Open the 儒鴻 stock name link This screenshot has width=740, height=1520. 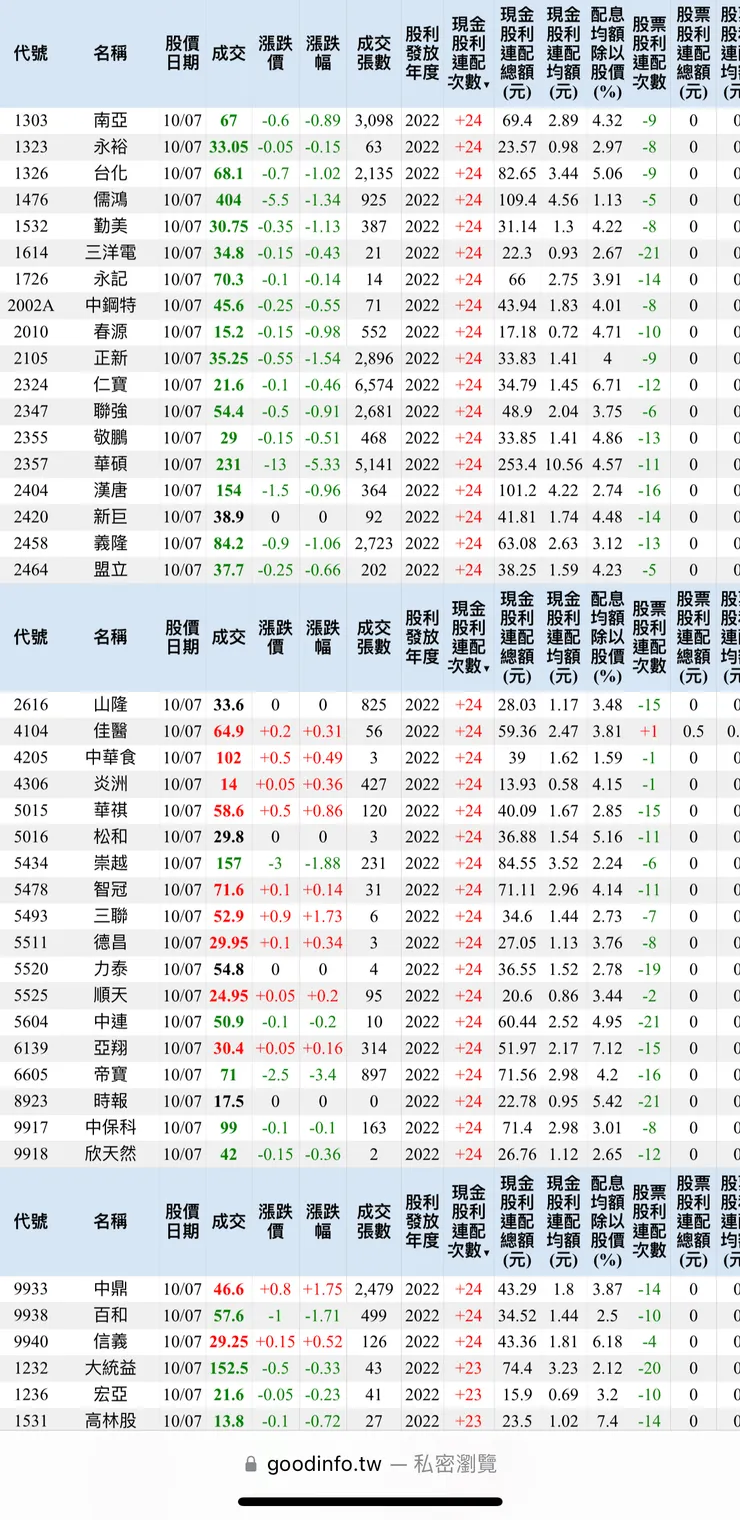(x=110, y=200)
